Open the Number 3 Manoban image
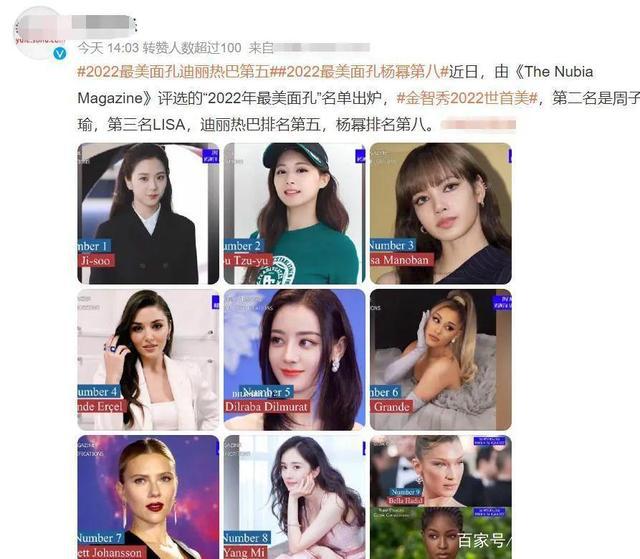The height and width of the screenshot is (559, 640). pos(440,213)
